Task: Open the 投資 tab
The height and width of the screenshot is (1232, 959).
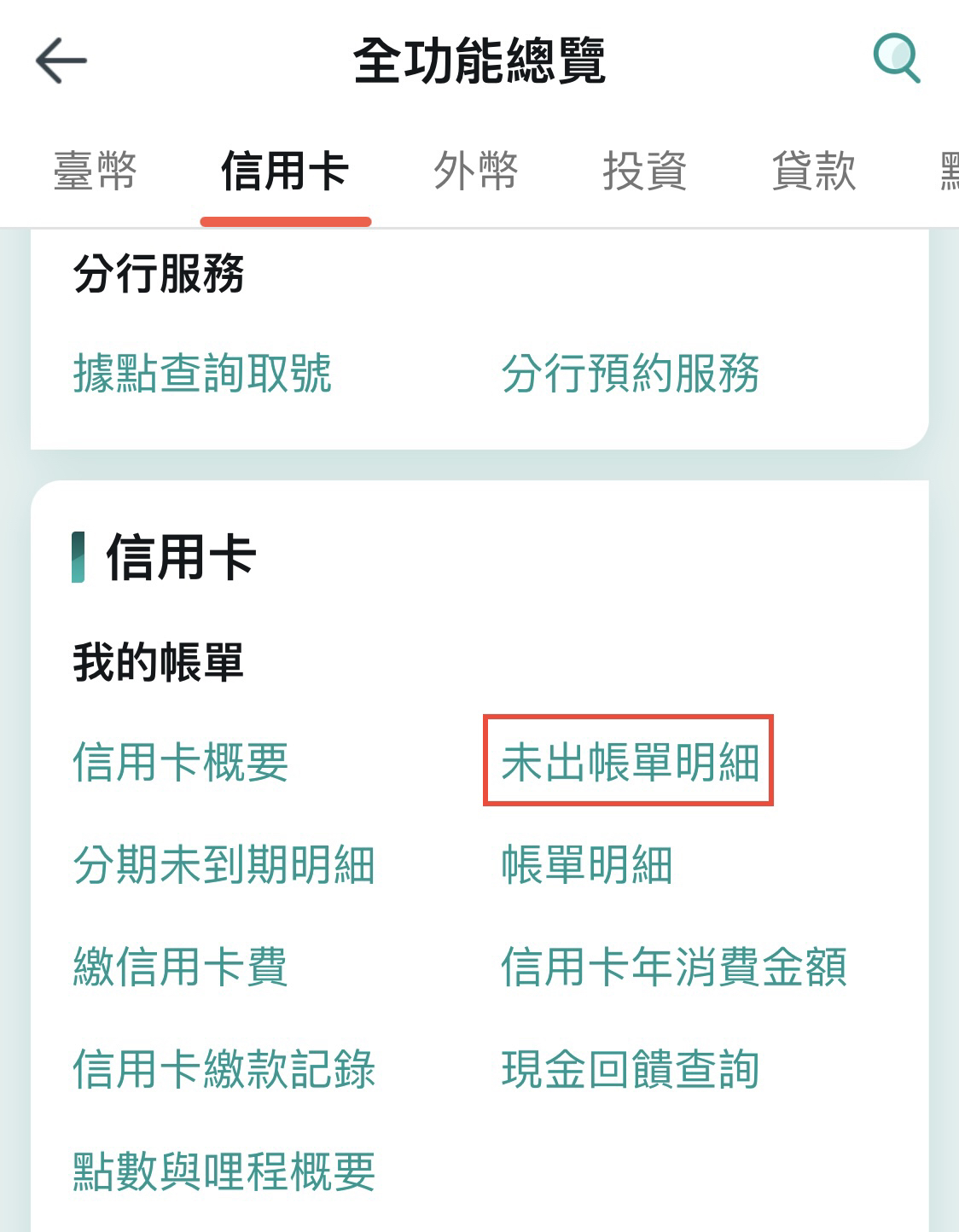Action: point(644,170)
